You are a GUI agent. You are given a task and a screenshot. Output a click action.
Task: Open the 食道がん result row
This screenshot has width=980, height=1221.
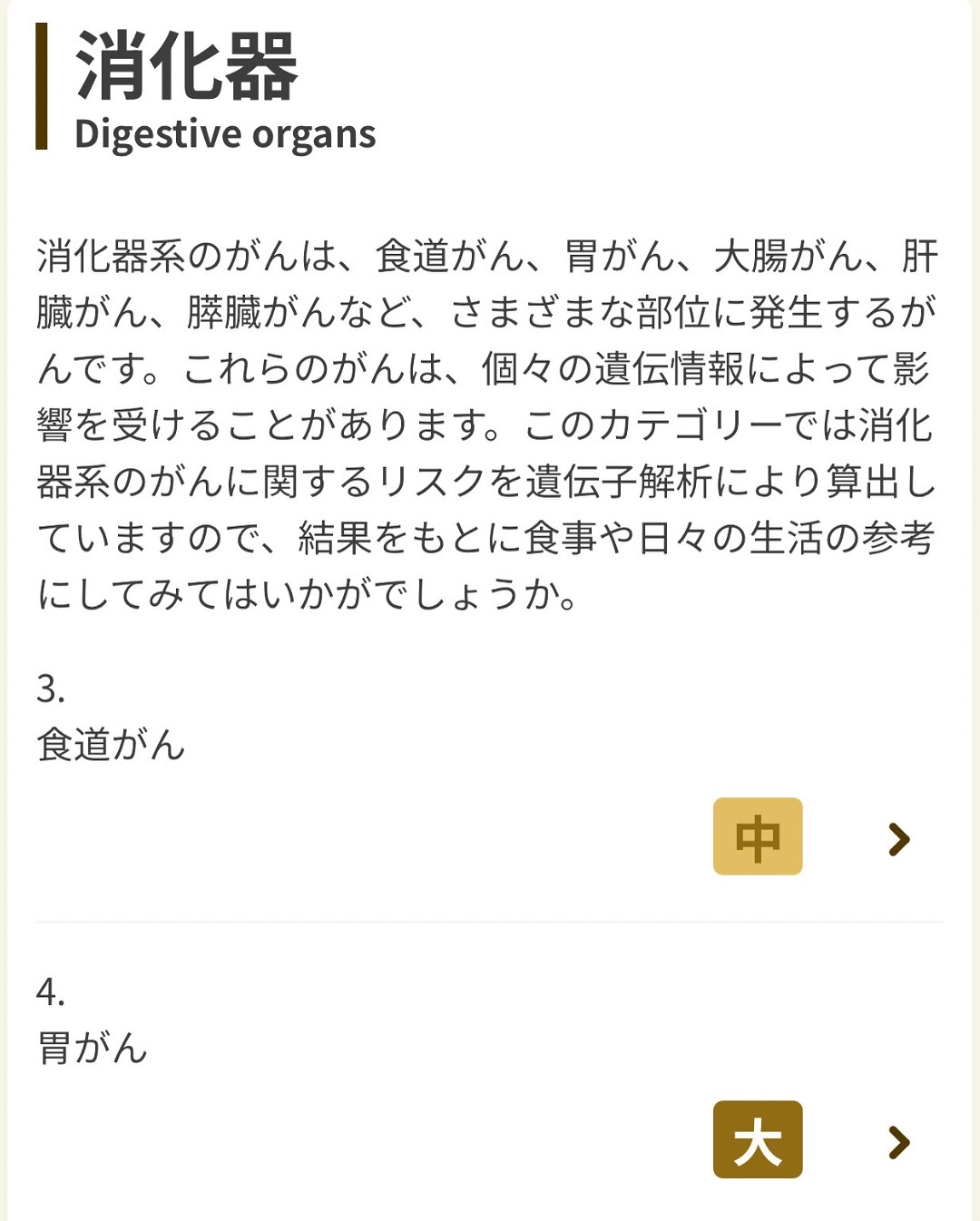[898, 839]
